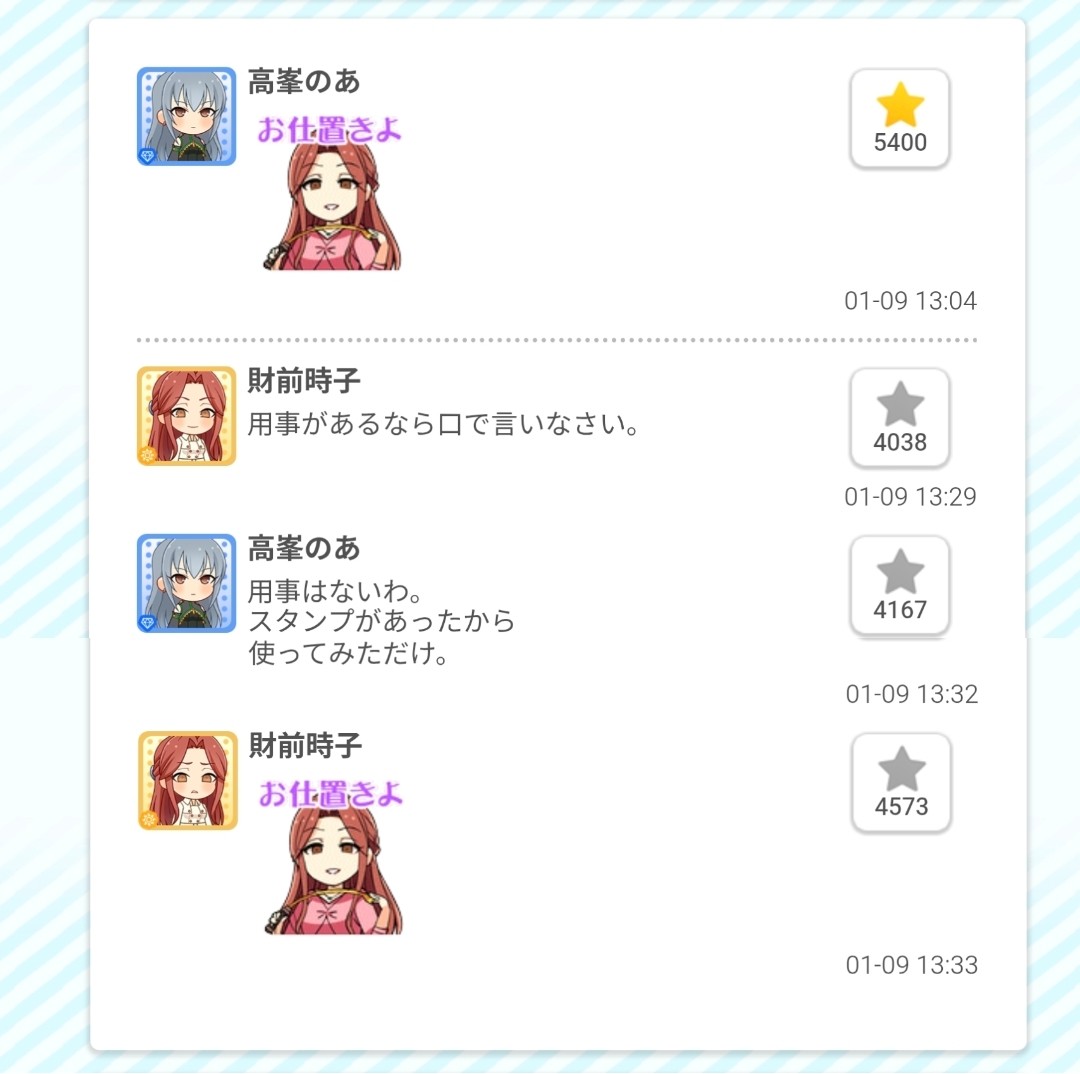This screenshot has width=1080, height=1074.
Task: Open 高峯のあ's avatar on the 13:32 reply
Action: tap(186, 583)
